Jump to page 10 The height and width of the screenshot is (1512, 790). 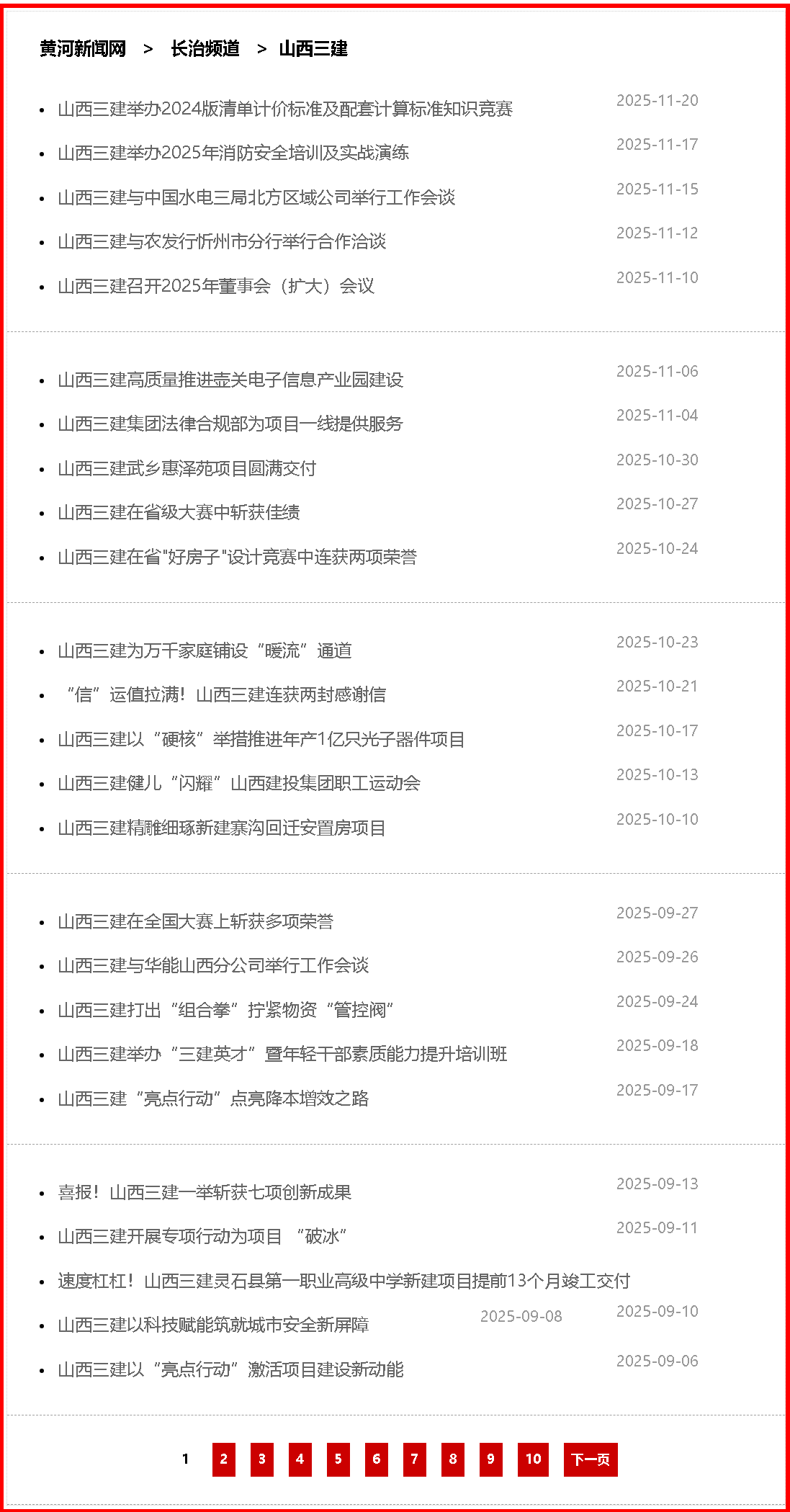[533, 1459]
